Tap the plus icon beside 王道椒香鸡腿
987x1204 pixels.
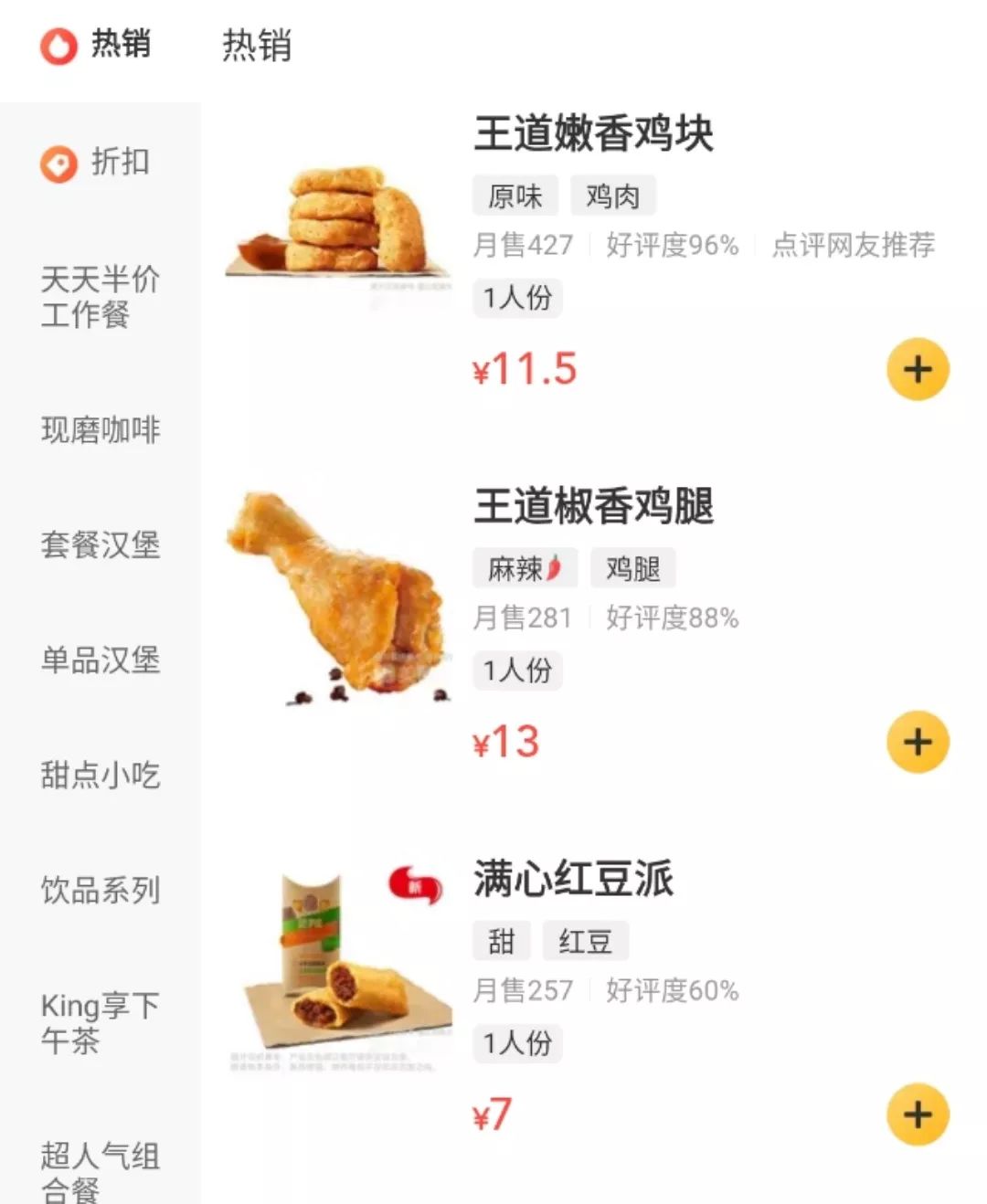[918, 742]
